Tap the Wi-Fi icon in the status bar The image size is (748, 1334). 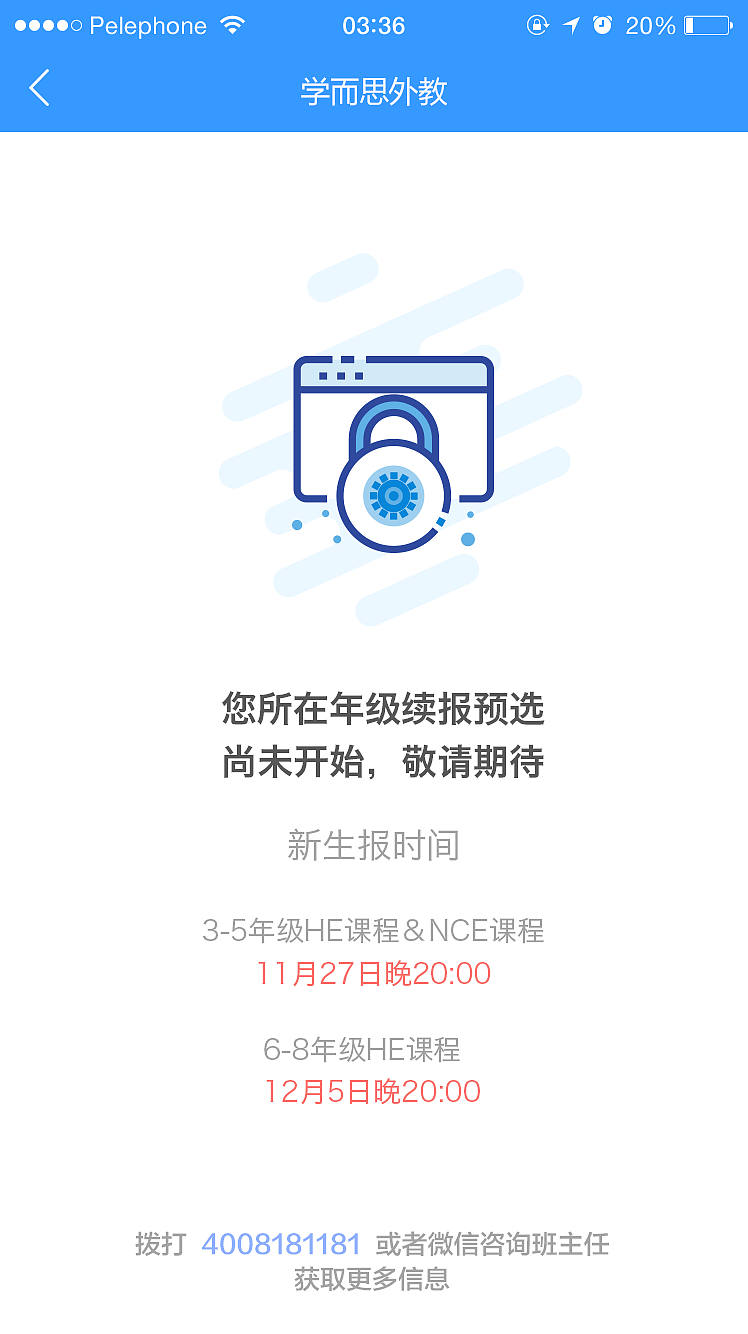(233, 25)
